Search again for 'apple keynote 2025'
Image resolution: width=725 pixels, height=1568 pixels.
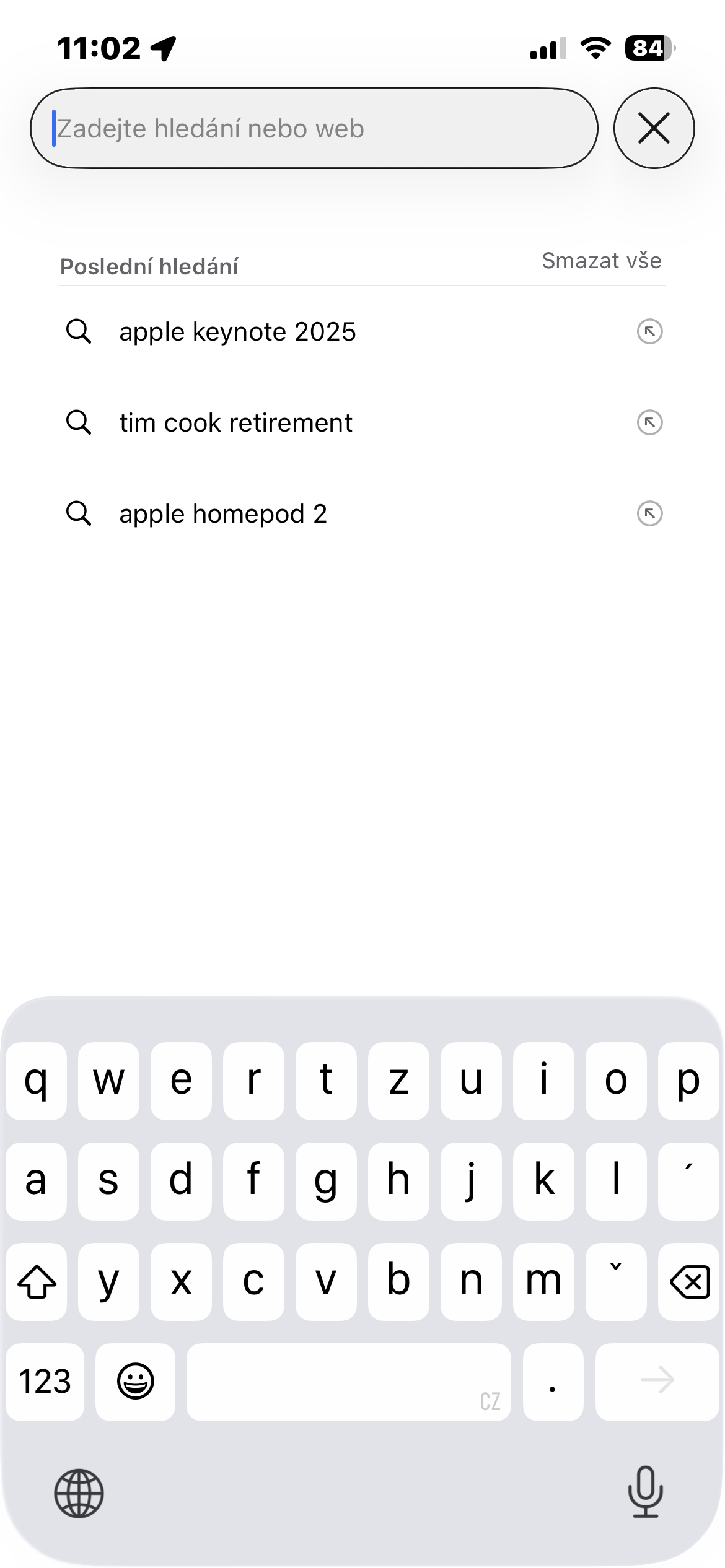click(x=237, y=332)
